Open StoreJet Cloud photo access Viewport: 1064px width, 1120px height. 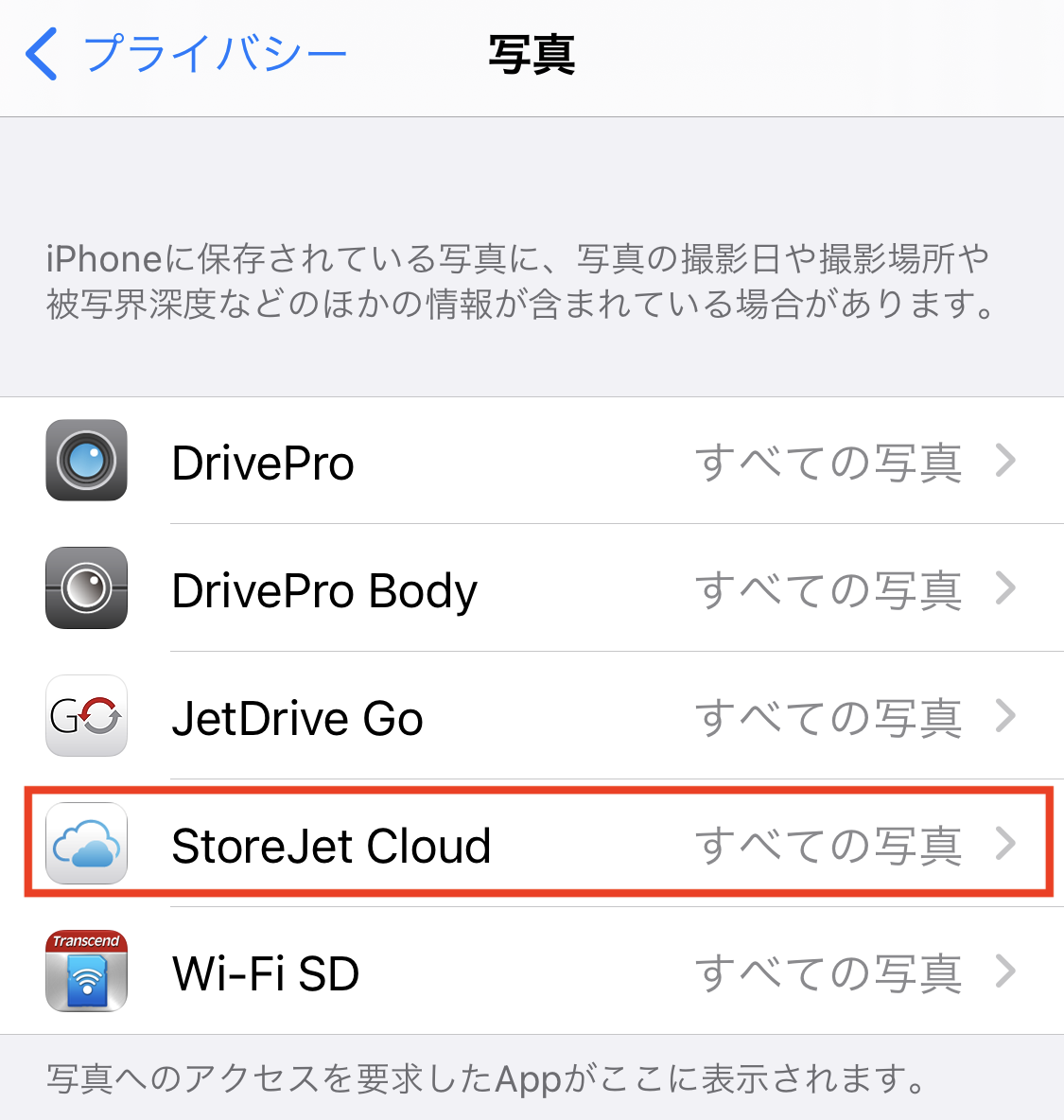[532, 845]
